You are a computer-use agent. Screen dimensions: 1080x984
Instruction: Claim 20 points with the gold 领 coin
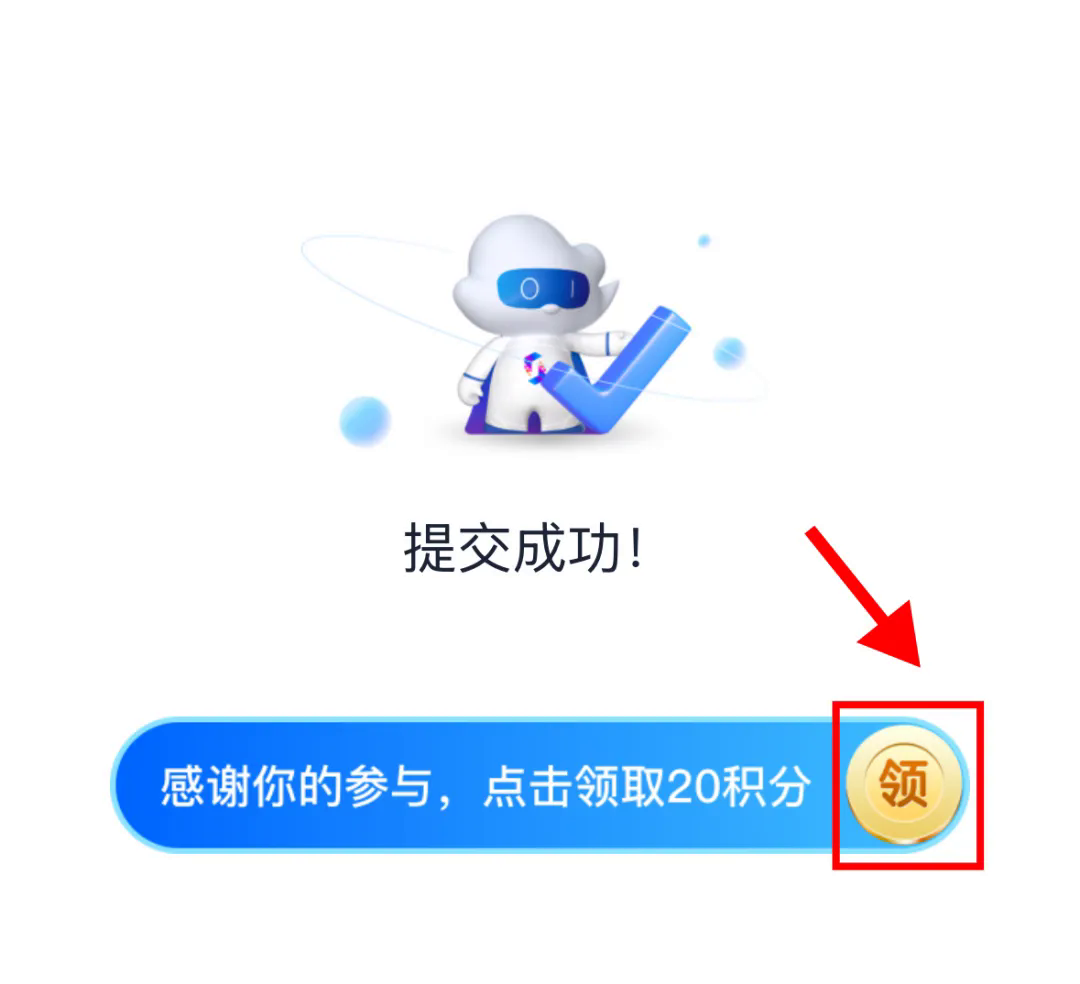coord(905,784)
